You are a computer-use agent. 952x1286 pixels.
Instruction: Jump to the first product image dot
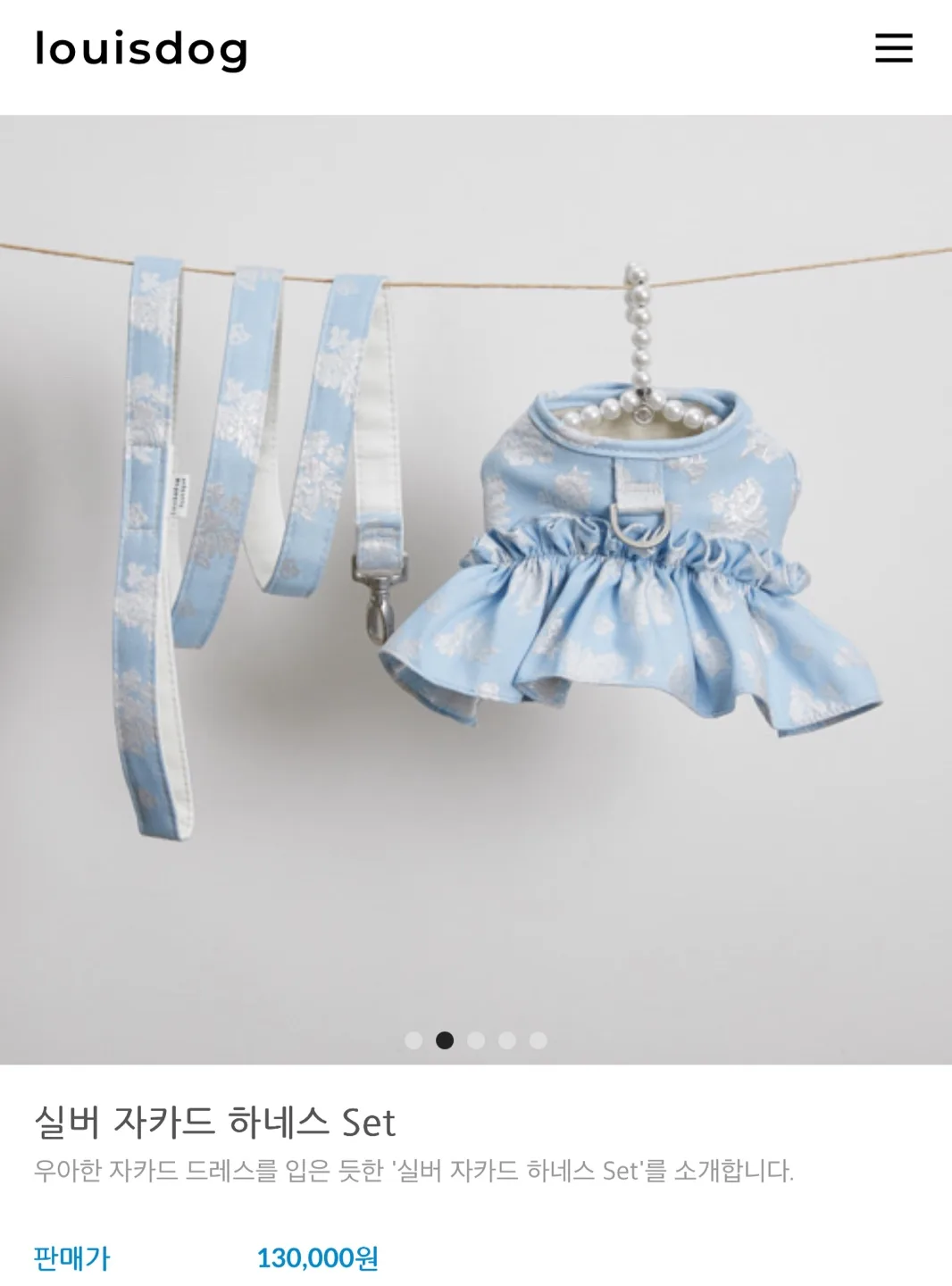(413, 1040)
